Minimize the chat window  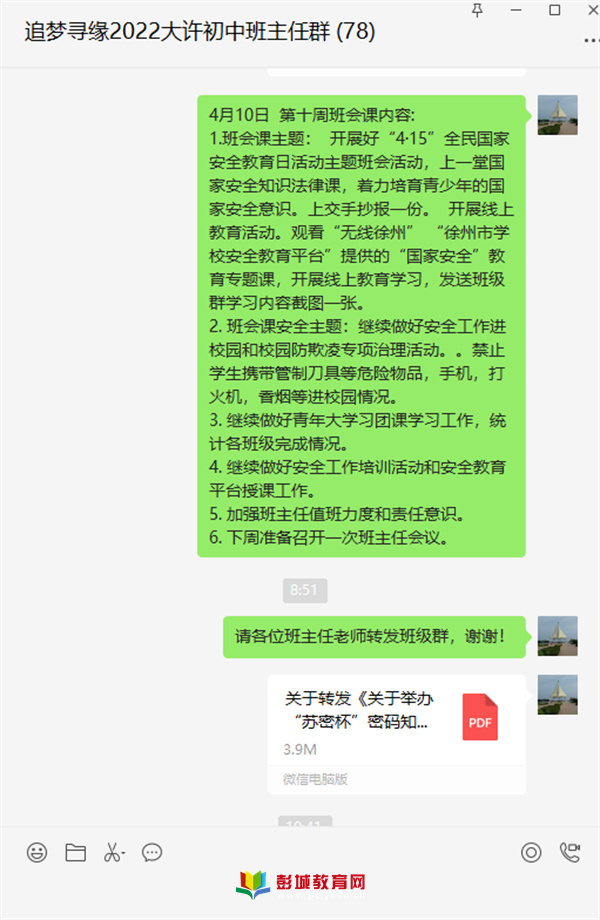516,10
